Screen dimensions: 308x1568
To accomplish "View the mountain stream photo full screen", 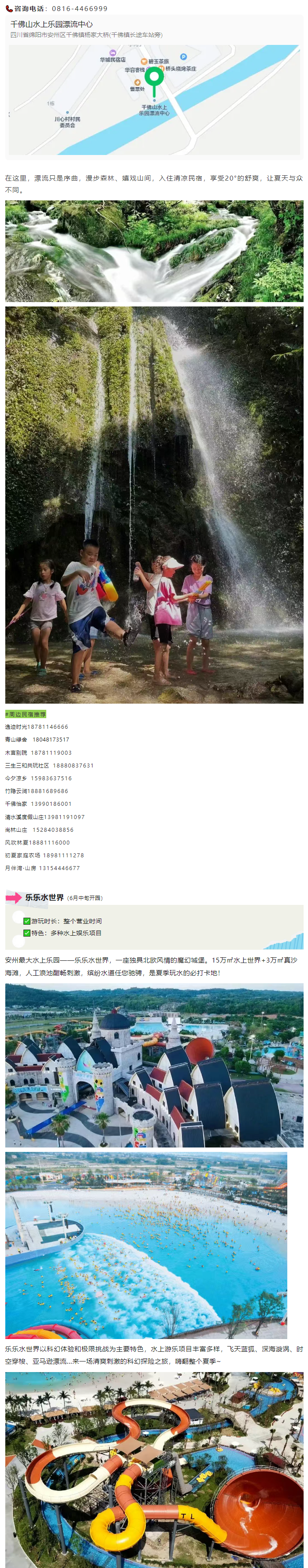I will click(154, 251).
